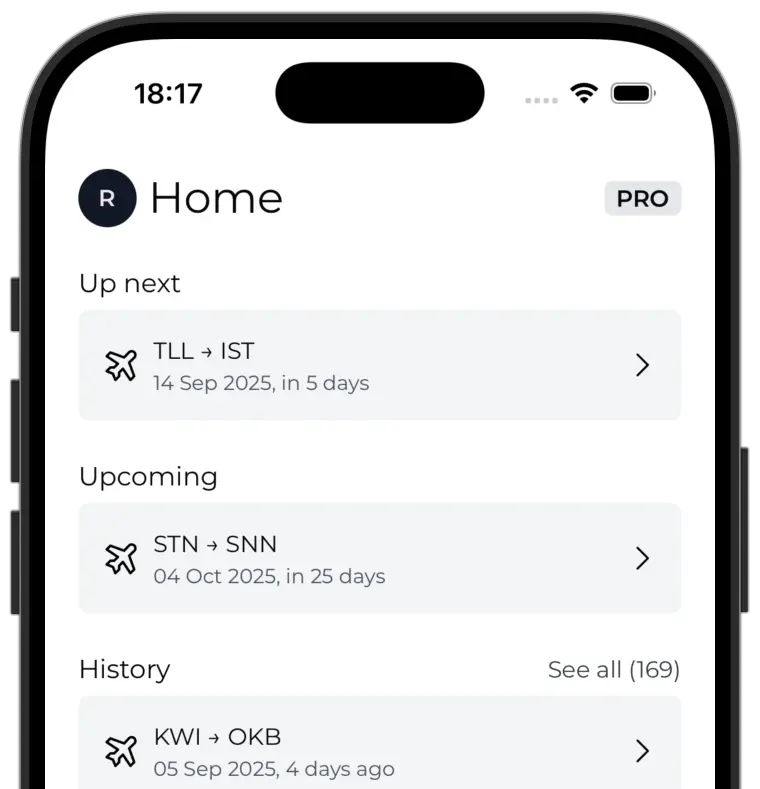Select the Up next section header

[x=130, y=283]
